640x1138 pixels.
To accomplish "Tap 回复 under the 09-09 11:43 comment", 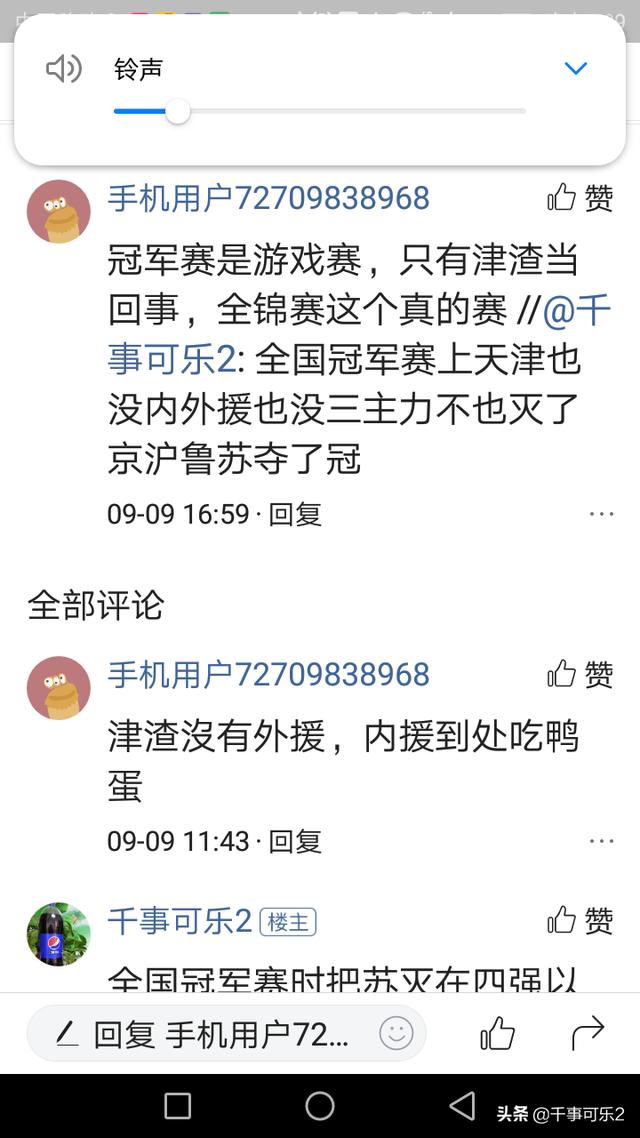I will pos(295,841).
